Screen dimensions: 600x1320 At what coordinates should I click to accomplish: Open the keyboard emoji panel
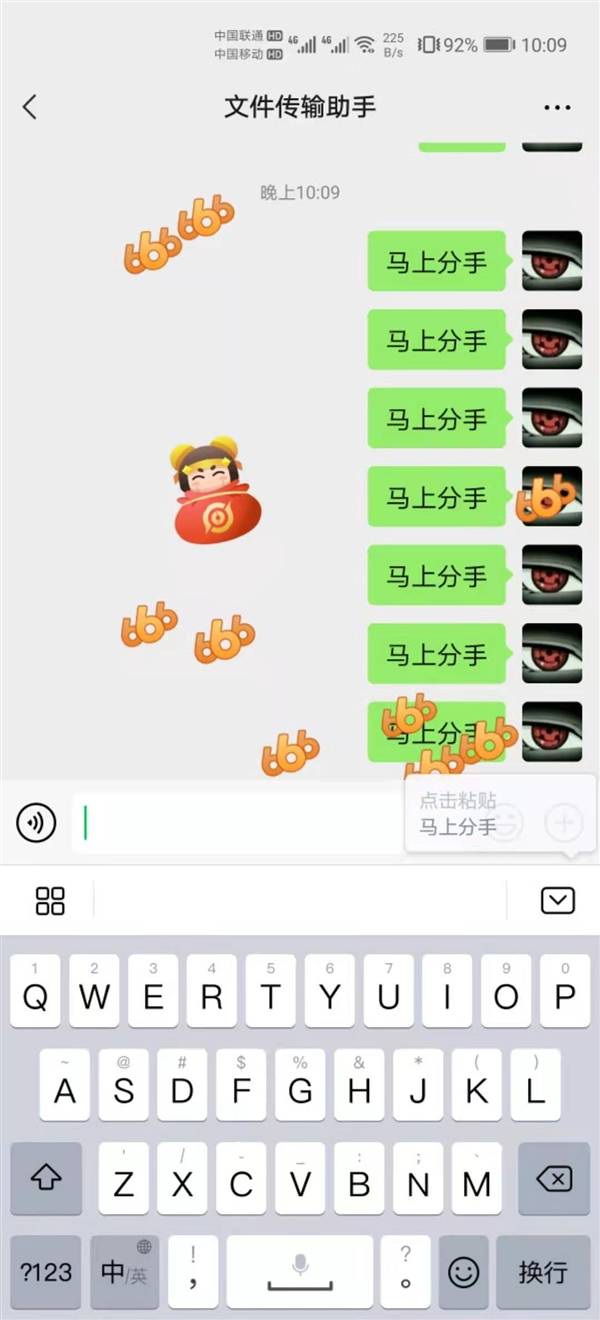click(x=463, y=1272)
